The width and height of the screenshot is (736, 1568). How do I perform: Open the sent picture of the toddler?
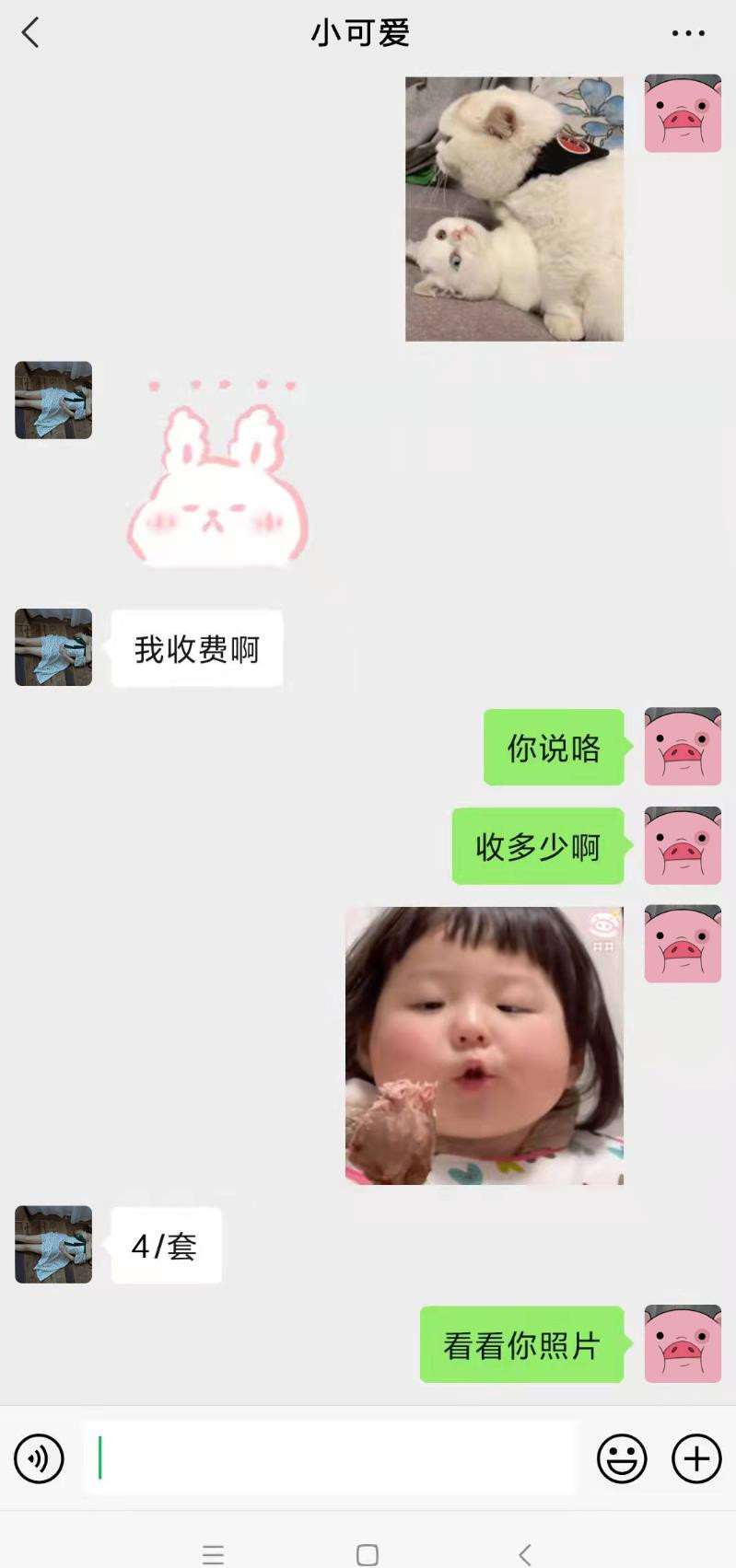(484, 1045)
